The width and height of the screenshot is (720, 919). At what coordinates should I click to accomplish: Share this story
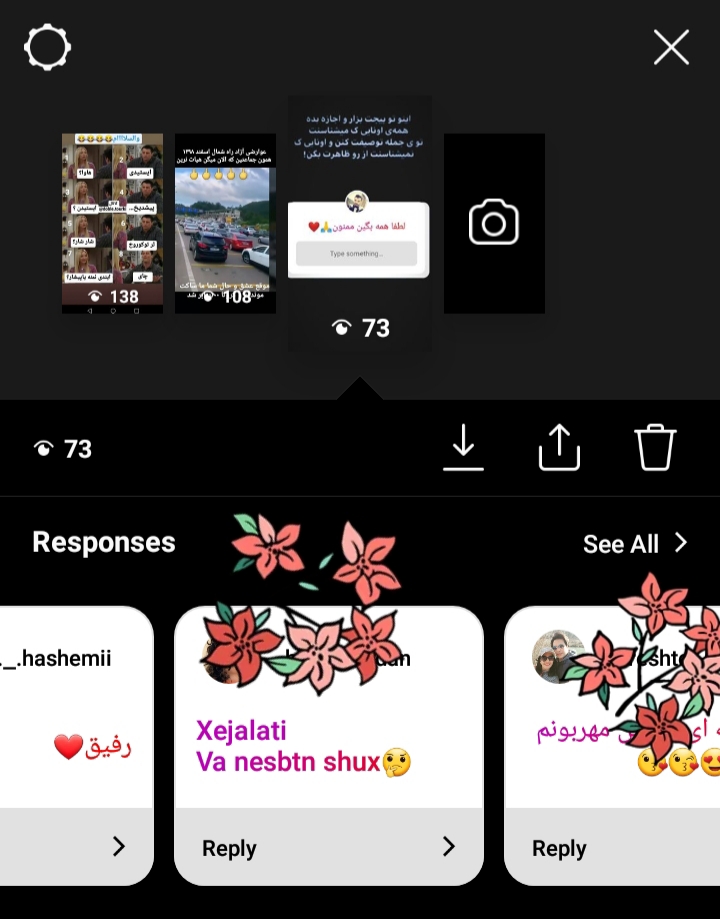click(x=559, y=447)
